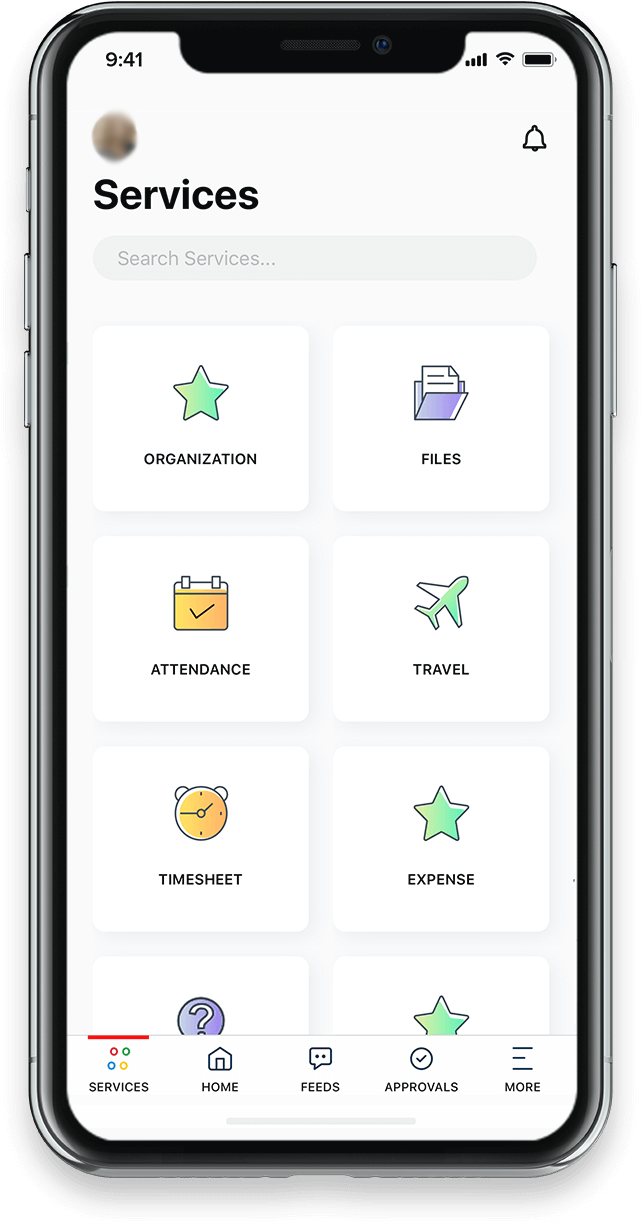
Task: Open the Files service card
Action: click(441, 418)
